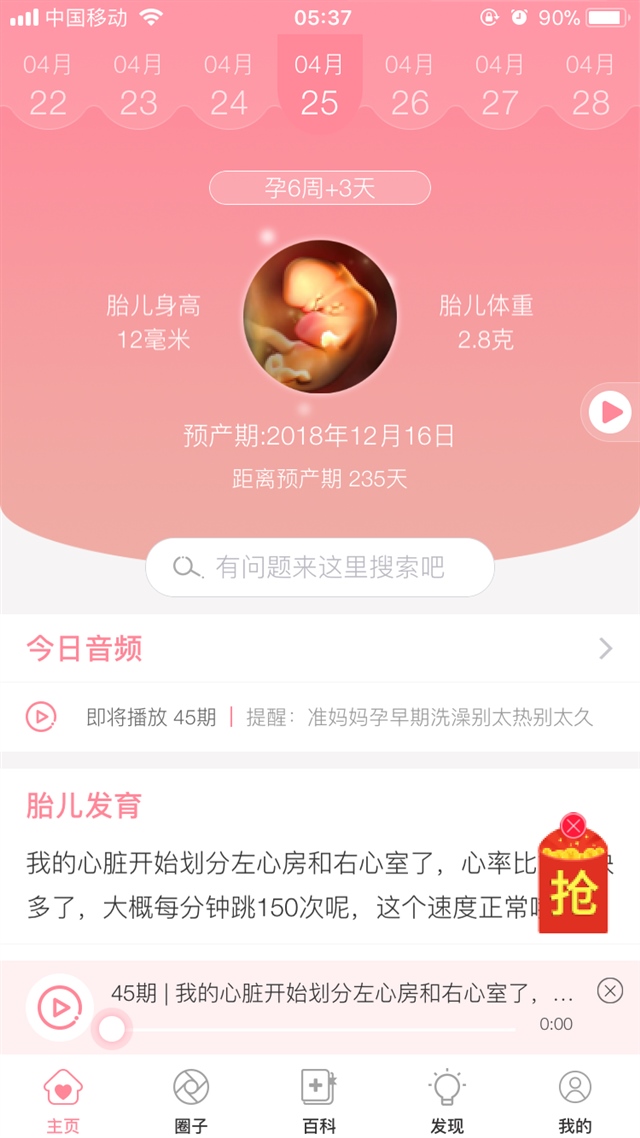
Task: Open the fetus image in the circle
Action: click(x=320, y=317)
